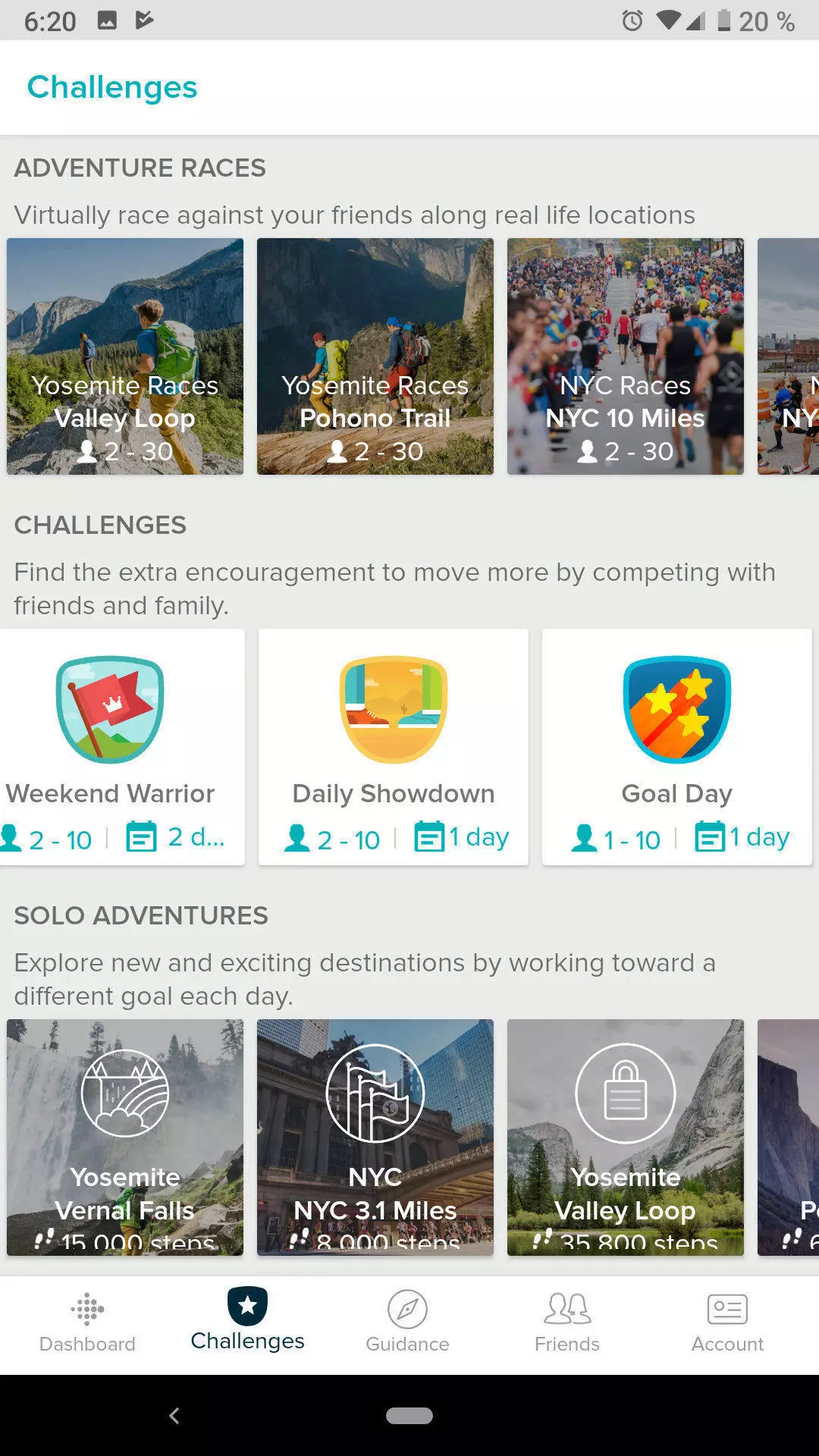Select the NYC 3.1 Miles solo adventure

pyautogui.click(x=375, y=1137)
